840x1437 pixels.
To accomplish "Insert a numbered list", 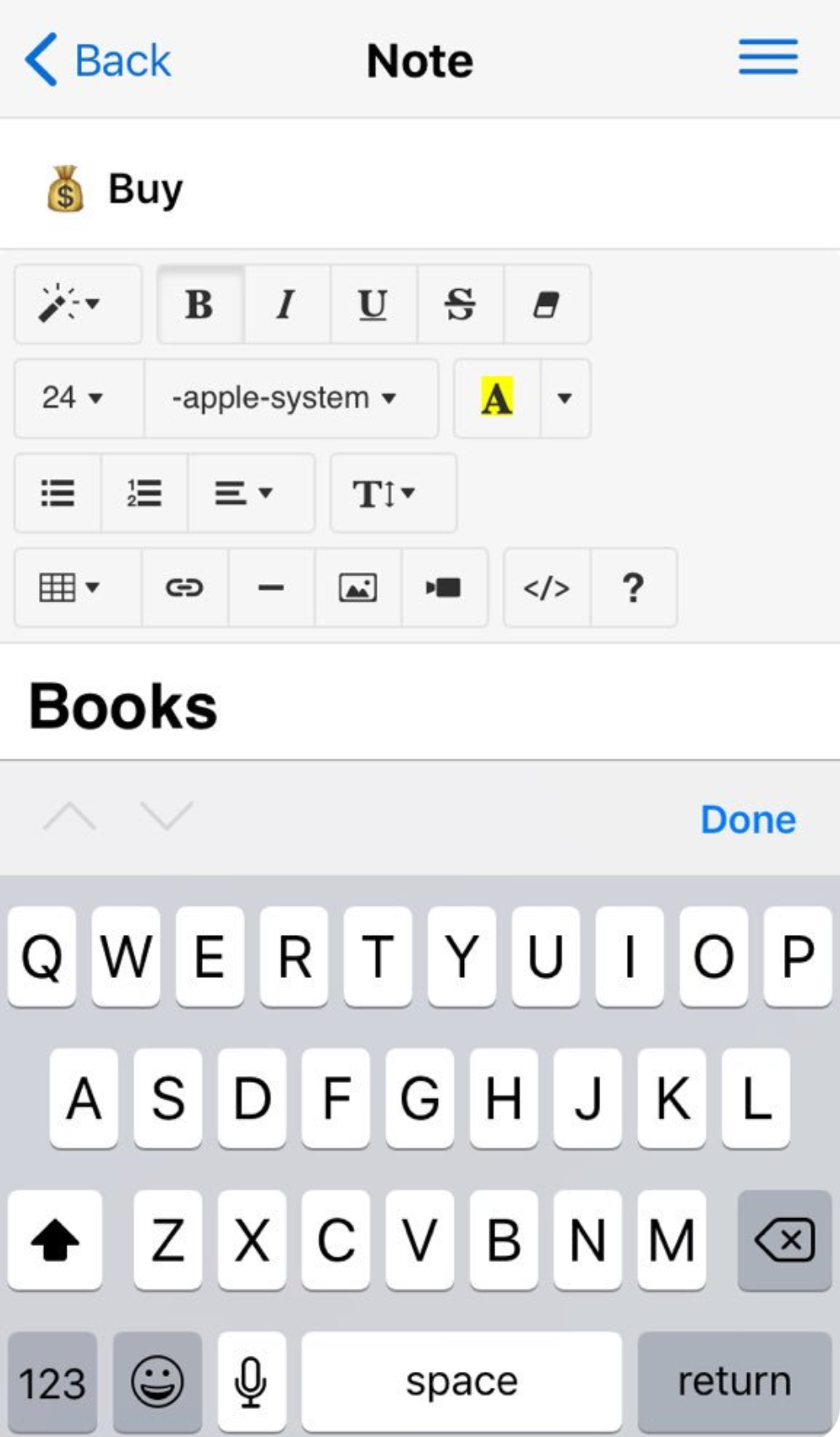I will click(145, 493).
